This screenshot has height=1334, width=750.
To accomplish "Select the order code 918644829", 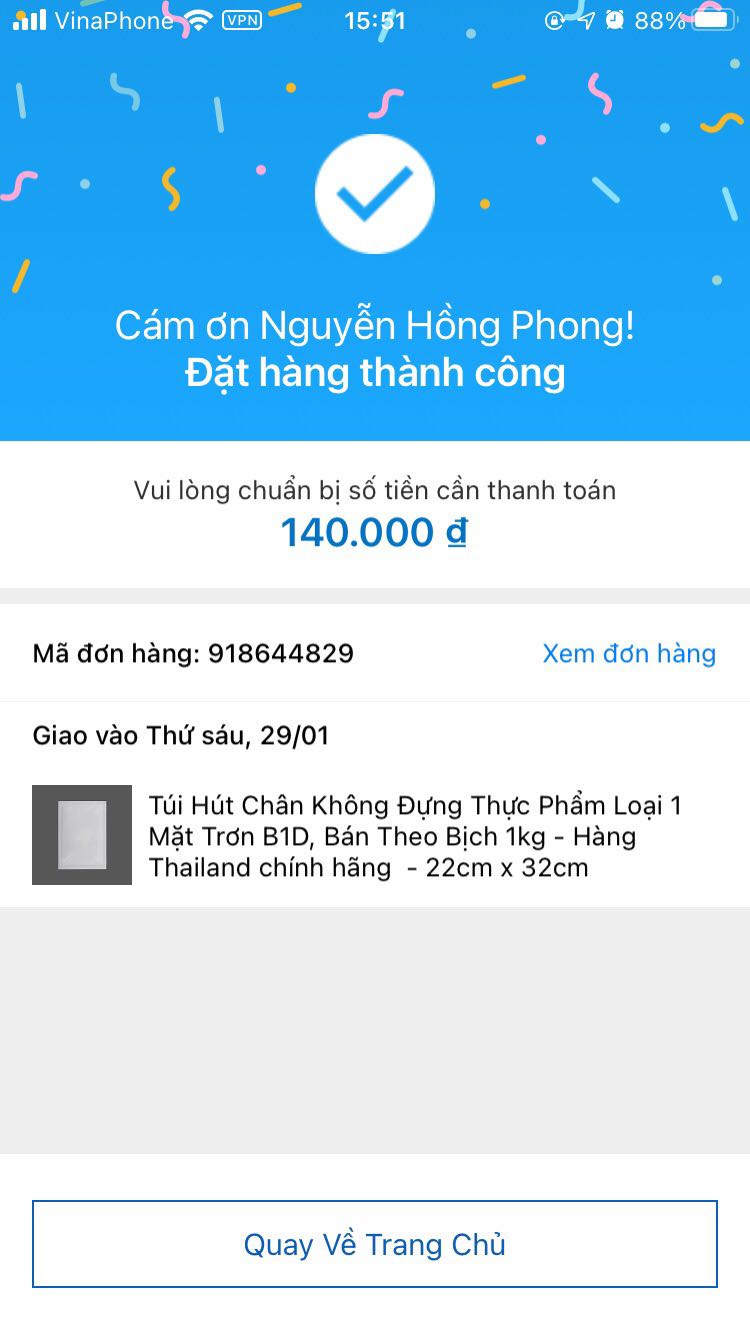I will point(280,653).
